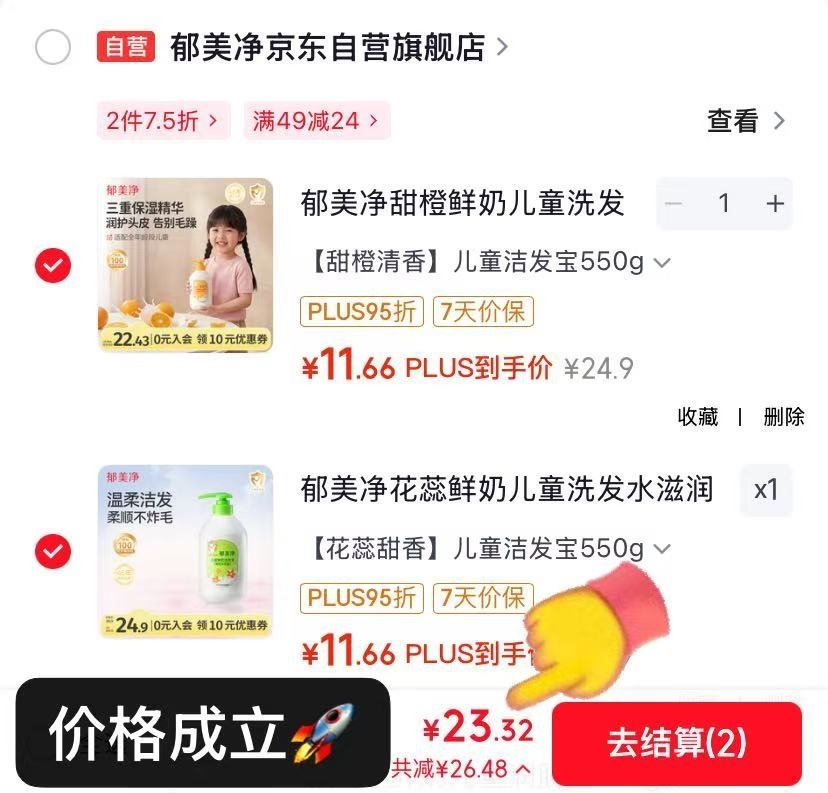Screen dimensions: 828x793
Task: Uncheck the 花蕊鲜奶儿童洗发水 item
Action: click(53, 551)
